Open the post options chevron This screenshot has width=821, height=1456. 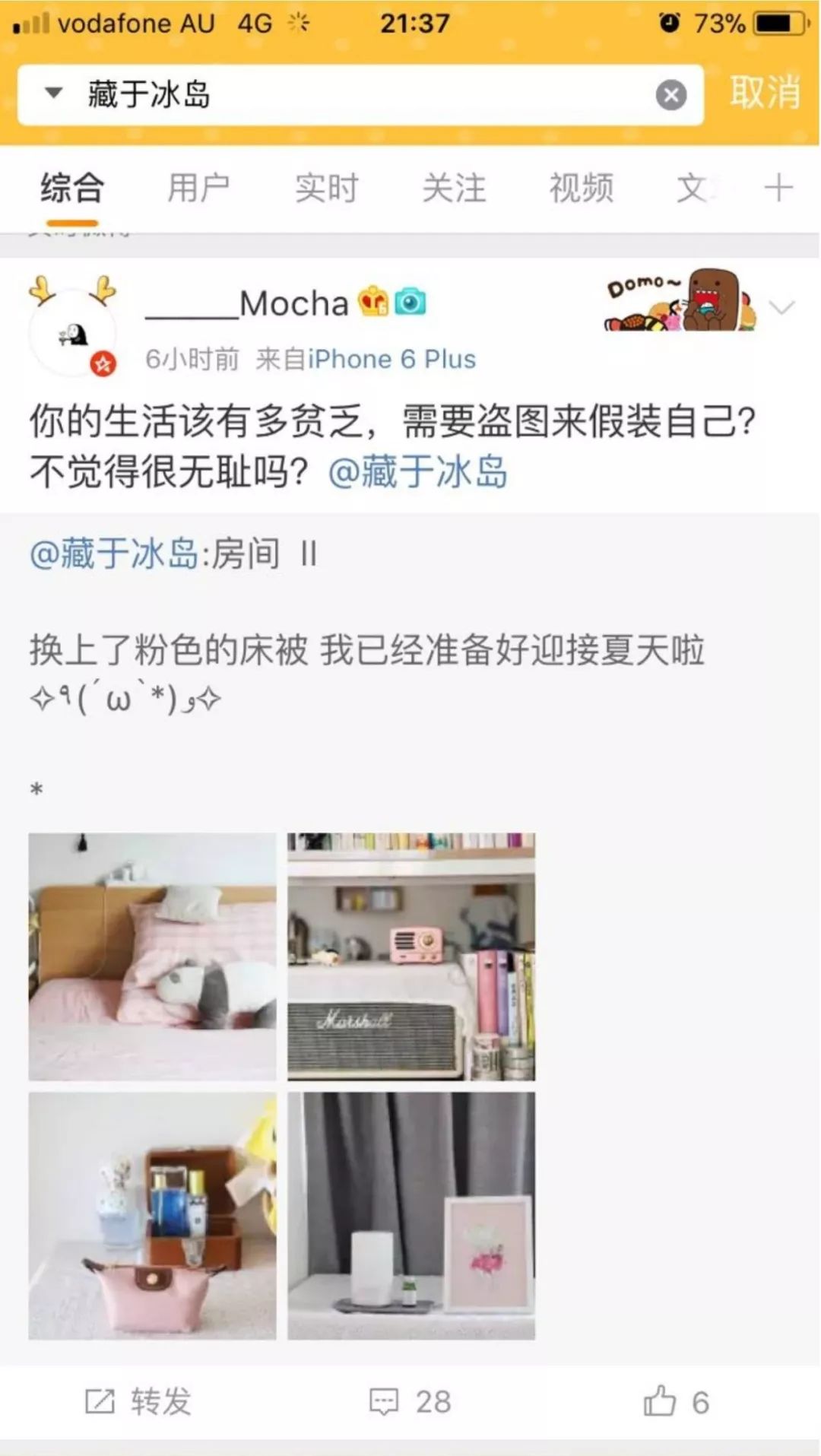tap(783, 307)
